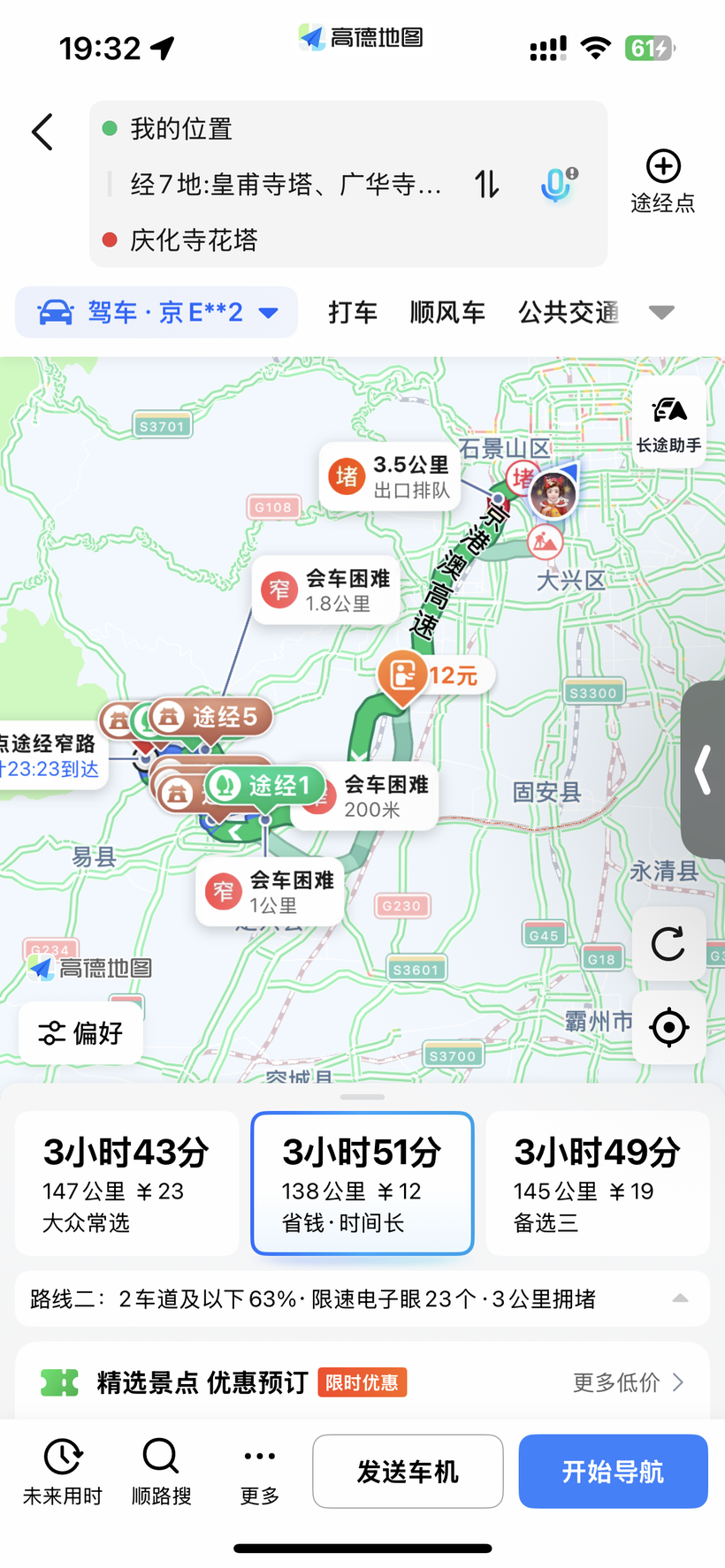
Task: Swap start and destination points
Action: (x=486, y=184)
